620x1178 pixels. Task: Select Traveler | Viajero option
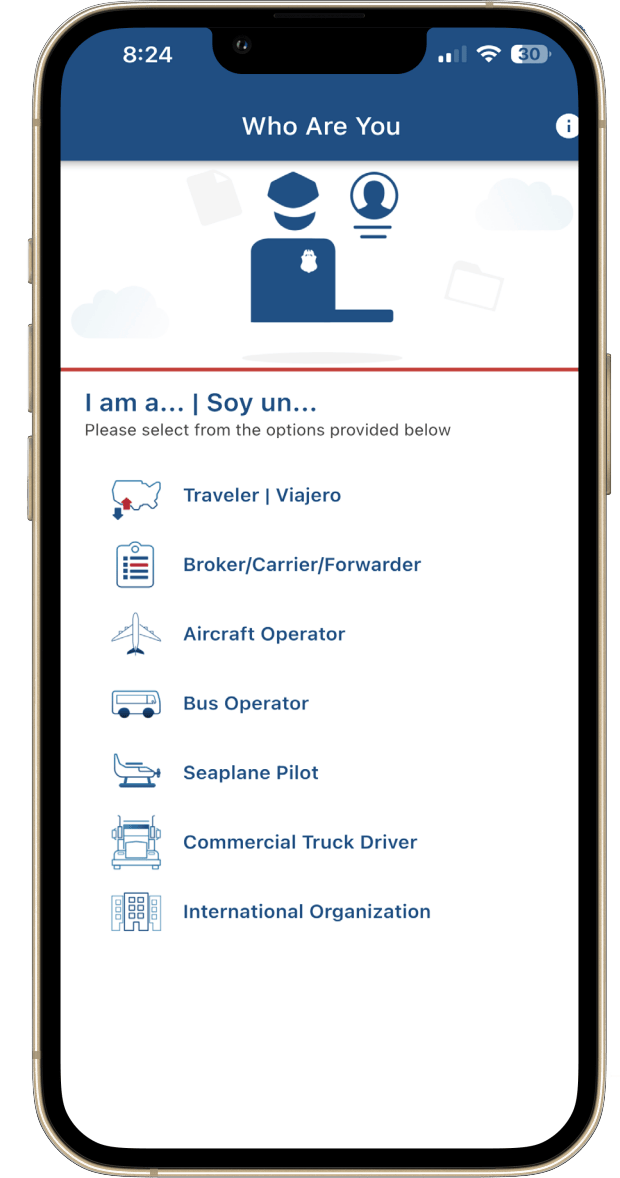(x=262, y=495)
